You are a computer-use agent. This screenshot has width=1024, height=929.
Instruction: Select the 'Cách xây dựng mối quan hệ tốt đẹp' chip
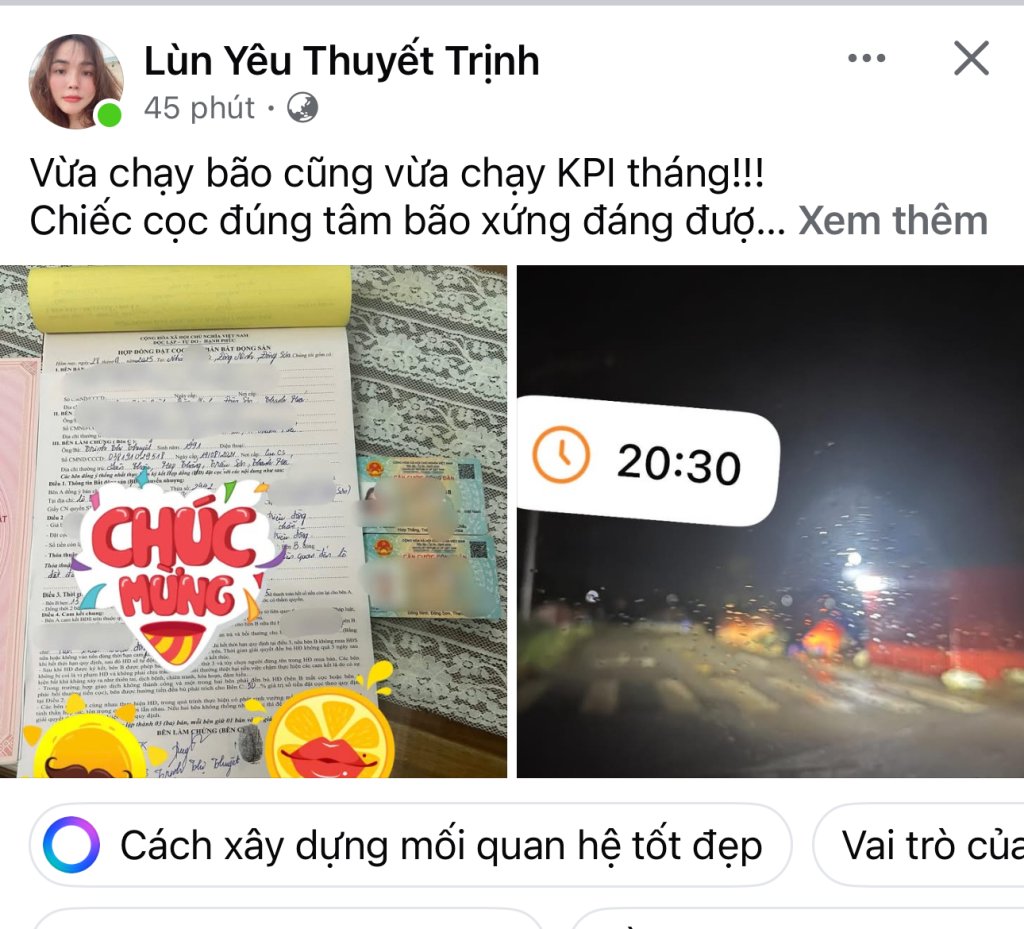[x=410, y=846]
